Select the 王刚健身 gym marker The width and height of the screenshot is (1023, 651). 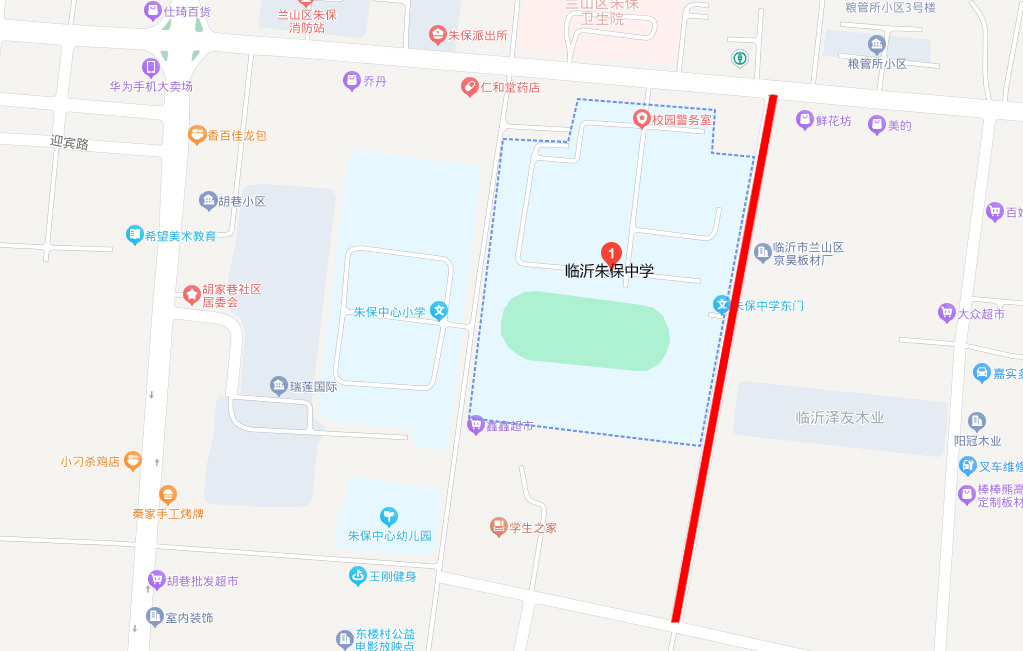pyautogui.click(x=358, y=575)
